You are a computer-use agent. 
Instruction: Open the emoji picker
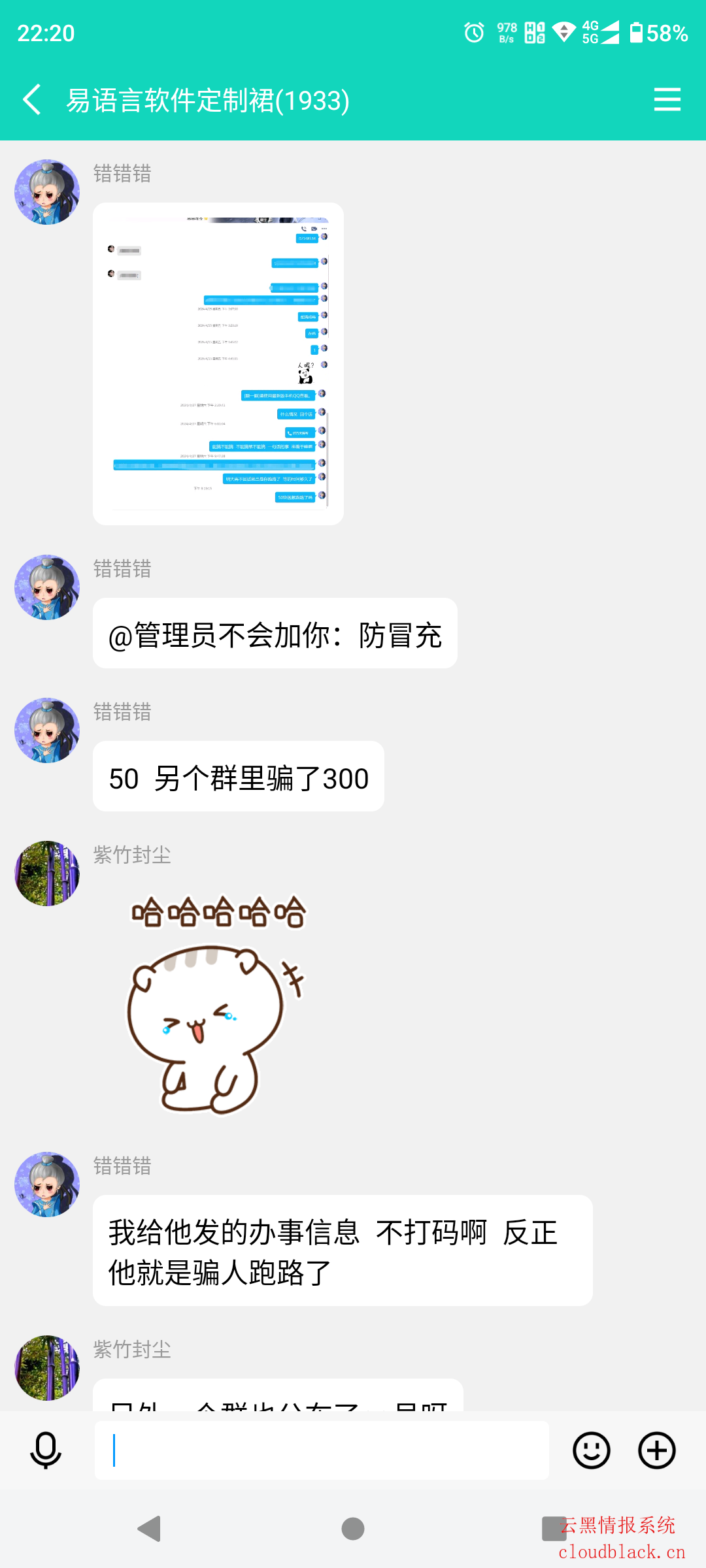point(592,1450)
